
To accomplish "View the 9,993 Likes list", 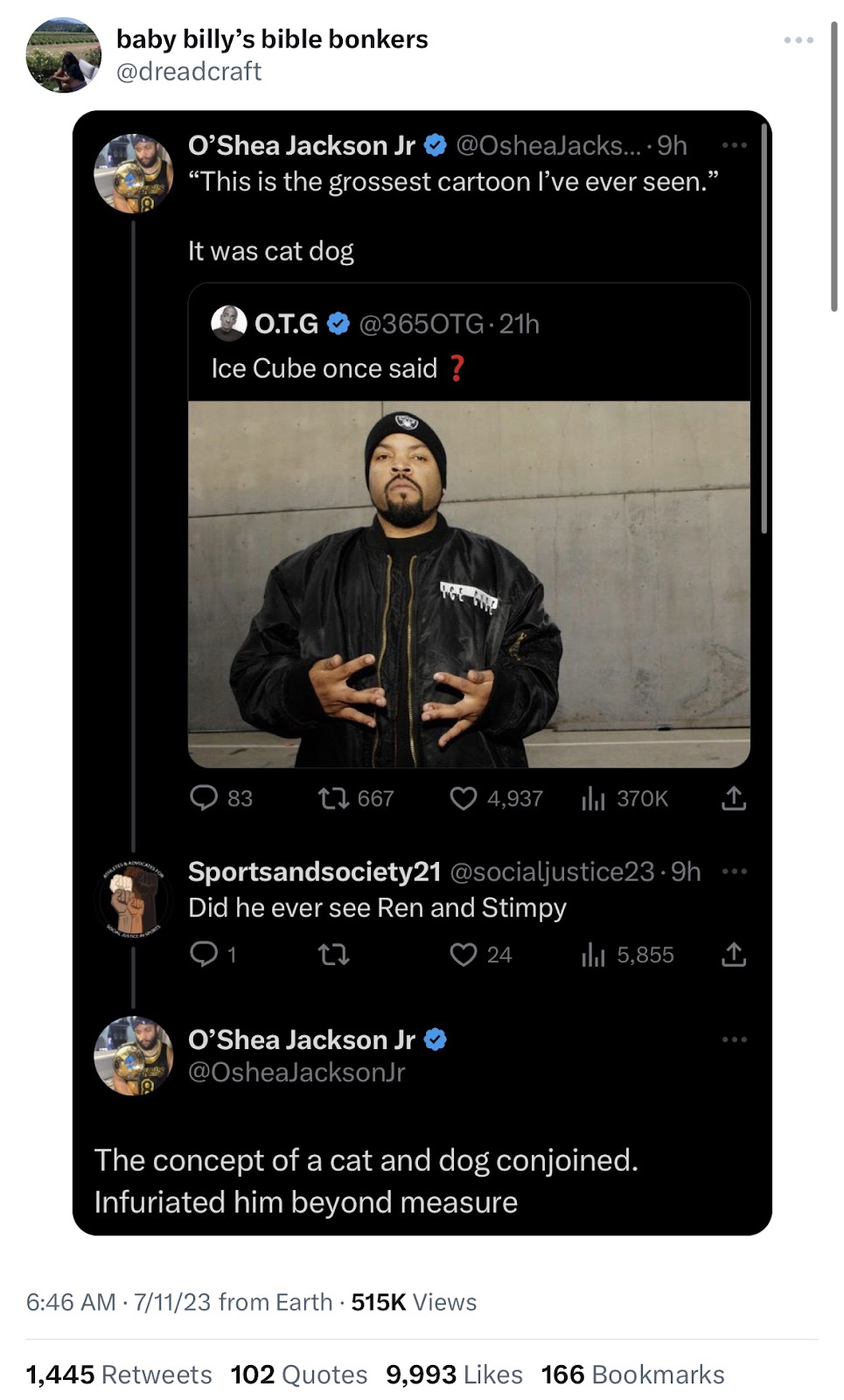I will click(454, 1375).
